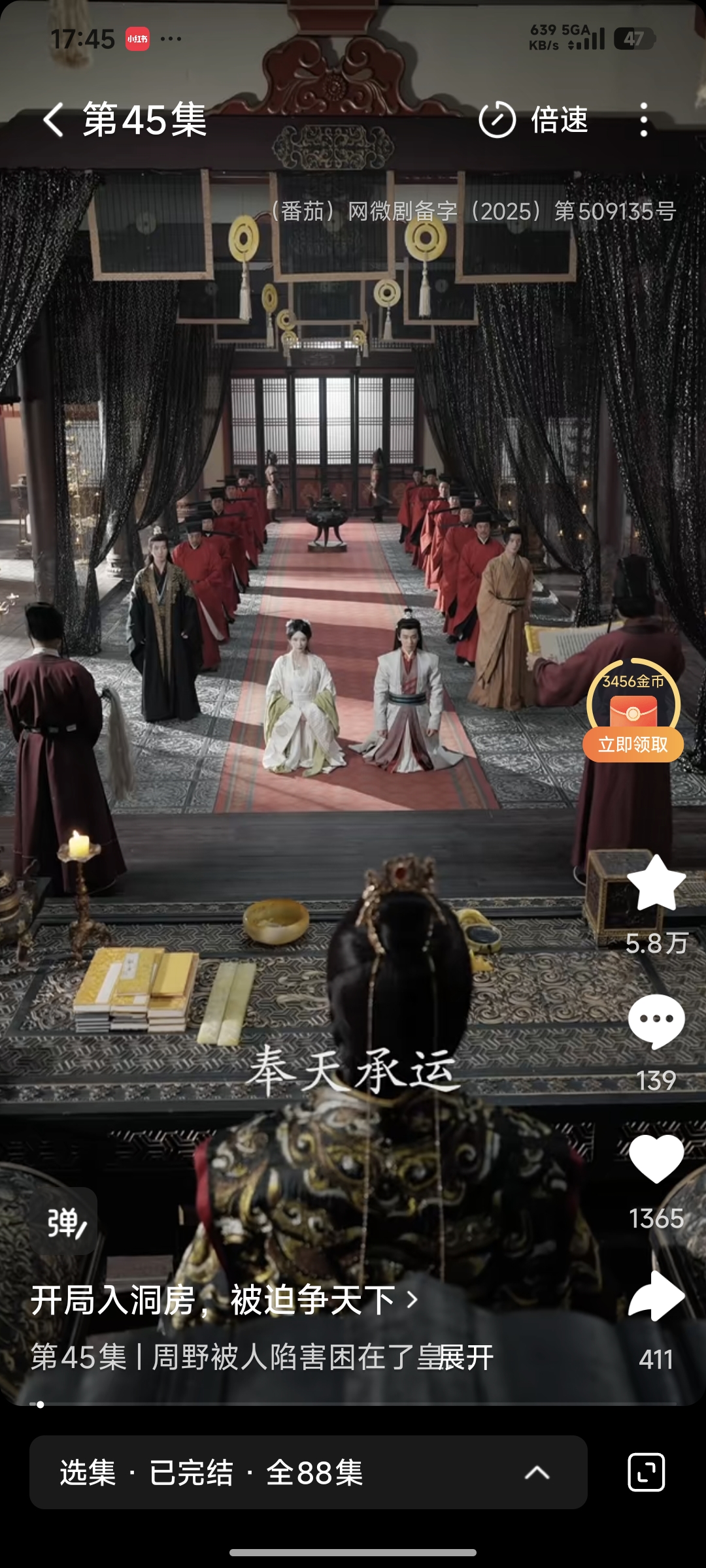Favorite this drama with the star icon
Image resolution: width=706 pixels, height=1568 pixels.
click(x=656, y=884)
